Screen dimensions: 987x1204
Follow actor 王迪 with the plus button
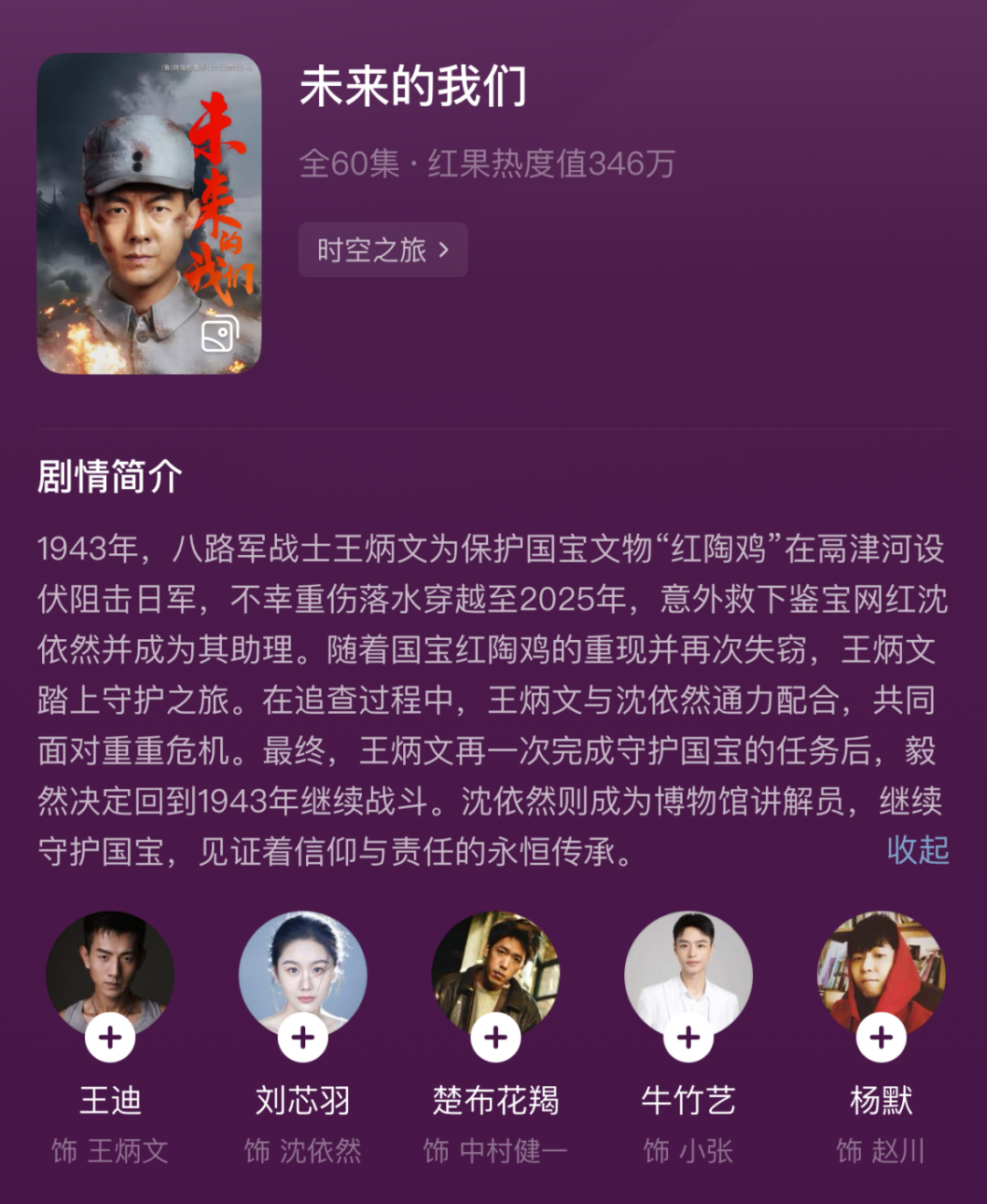110,1038
